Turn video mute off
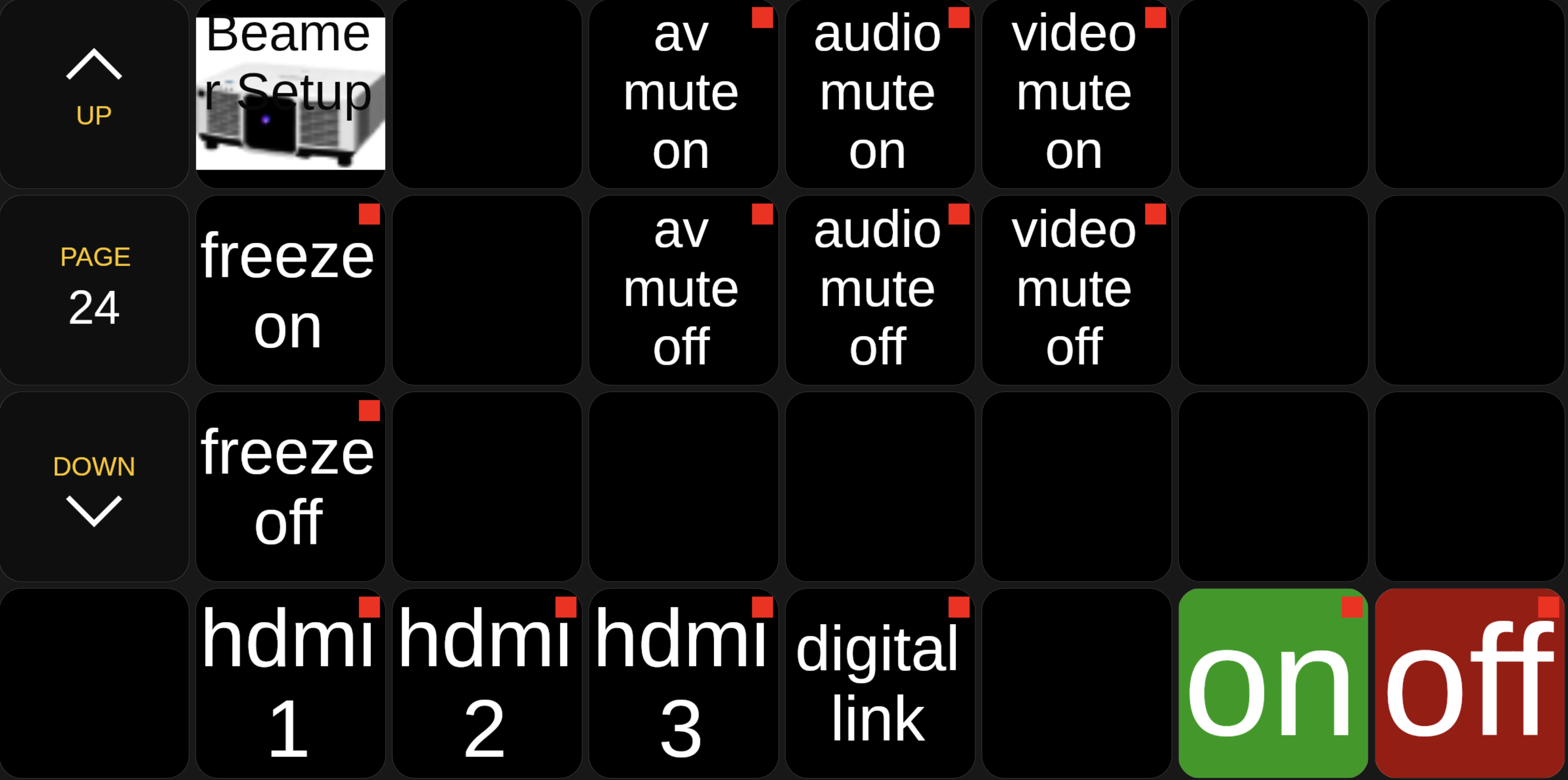This screenshot has height=780, width=1568. click(1076, 290)
